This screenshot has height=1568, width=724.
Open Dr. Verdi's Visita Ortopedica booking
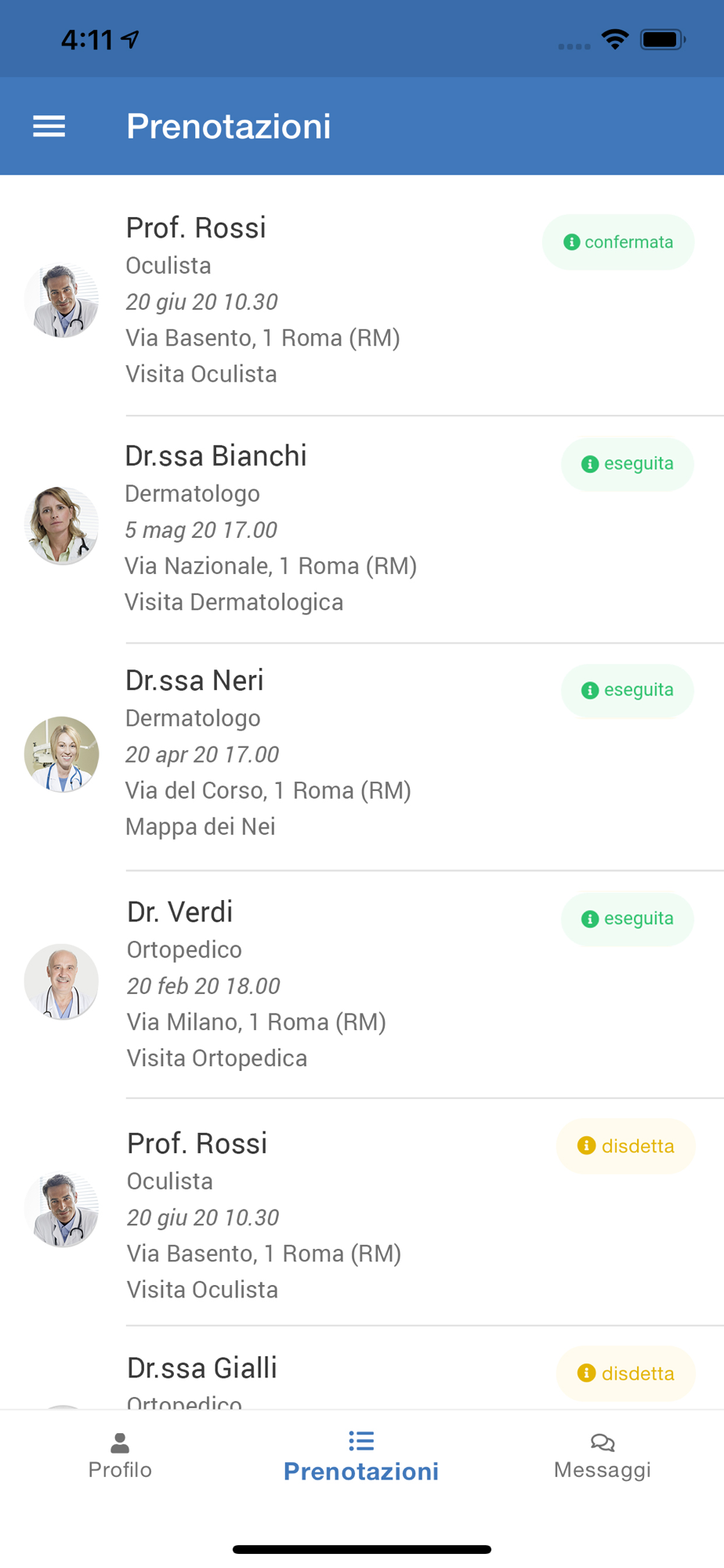click(x=313, y=985)
